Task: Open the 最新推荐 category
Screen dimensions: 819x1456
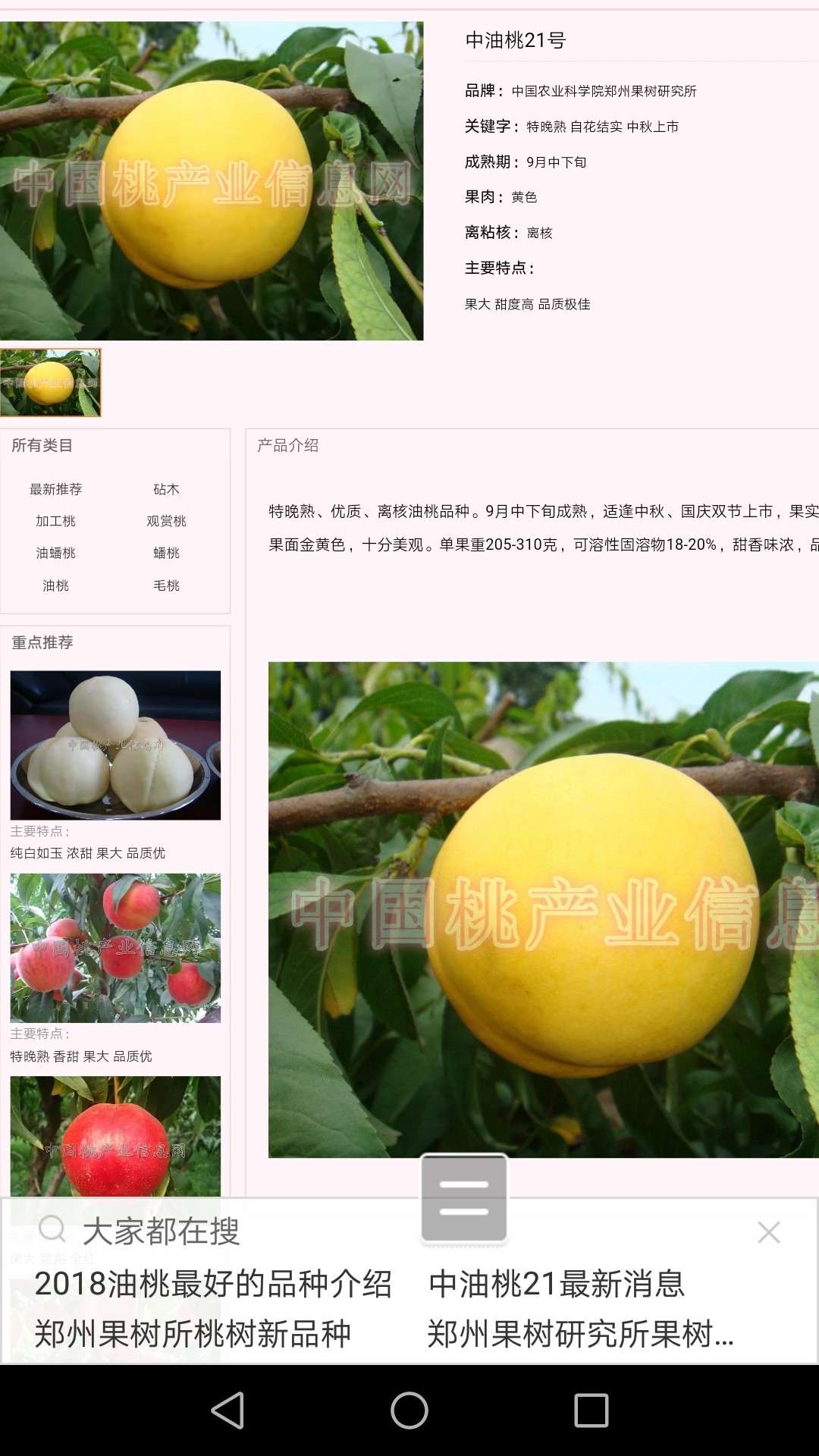Action: tap(55, 489)
